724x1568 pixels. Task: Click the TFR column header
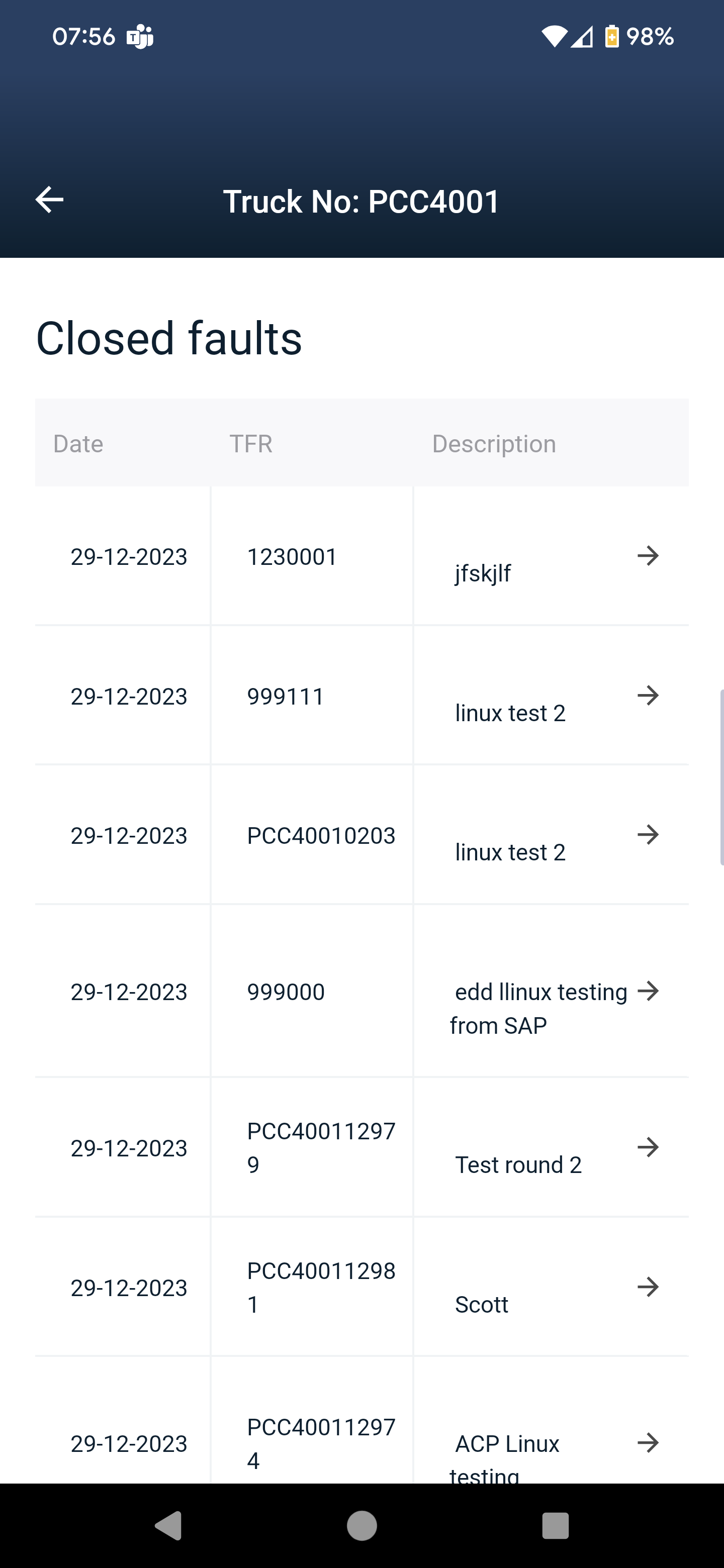coord(251,443)
